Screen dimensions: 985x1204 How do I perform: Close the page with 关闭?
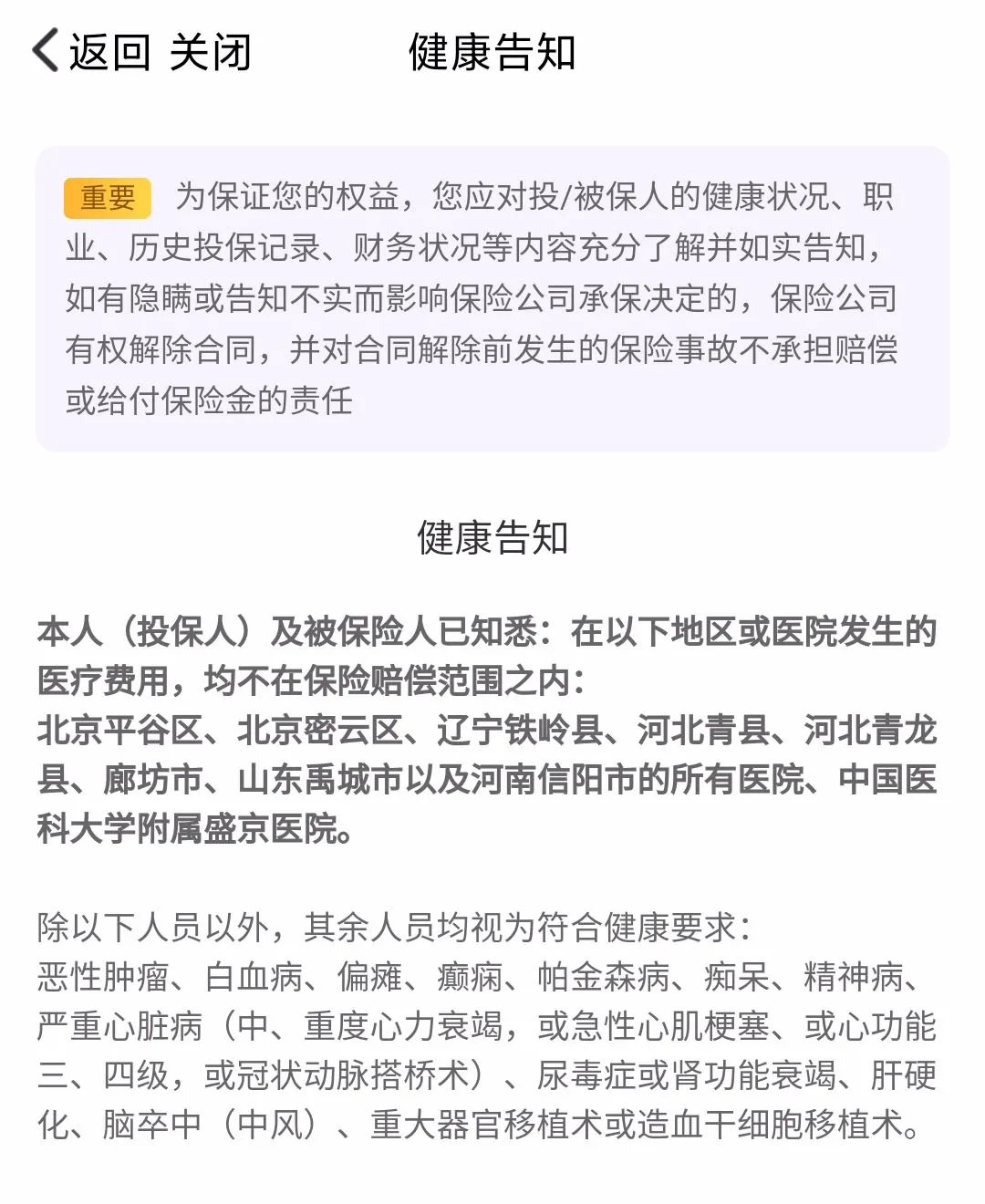tap(210, 52)
